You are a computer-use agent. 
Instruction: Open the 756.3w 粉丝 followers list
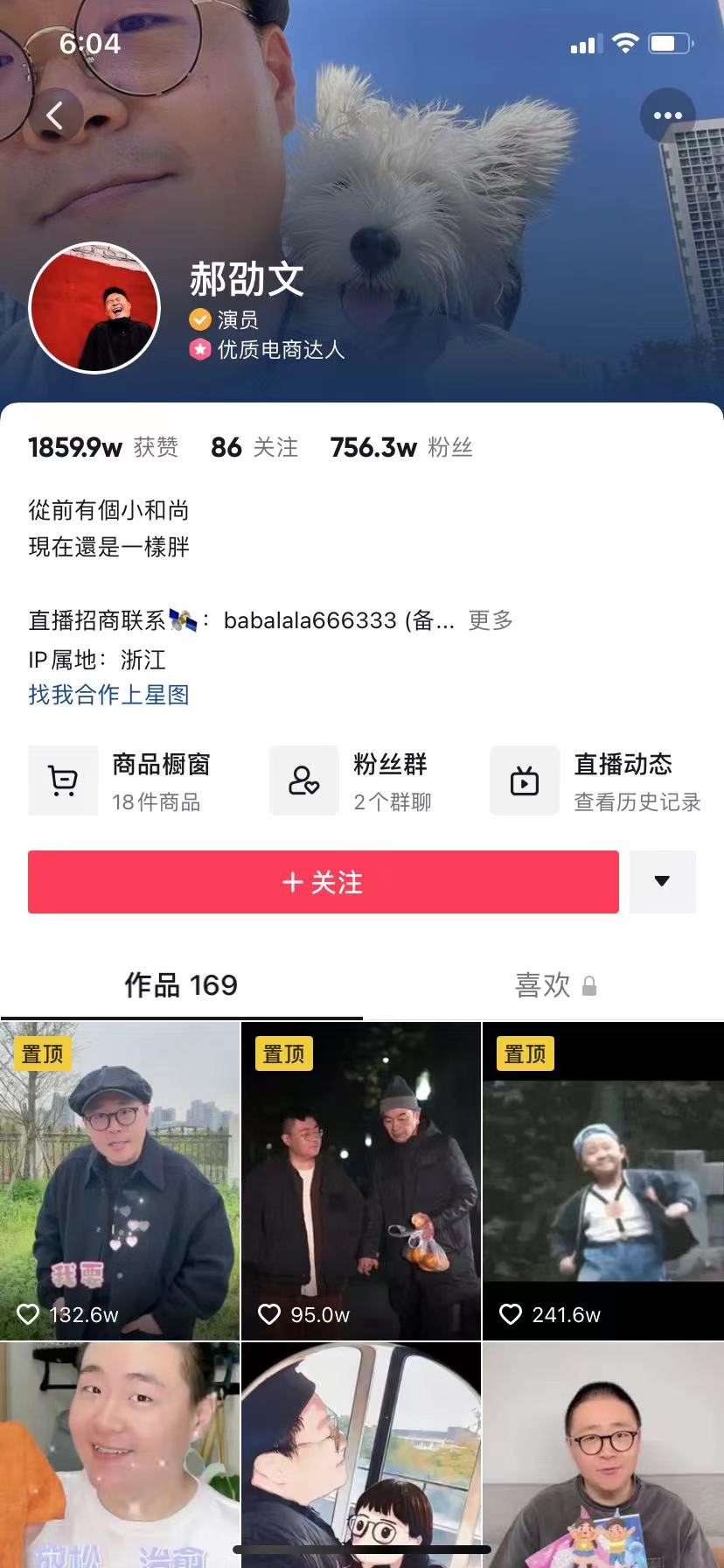tap(401, 448)
